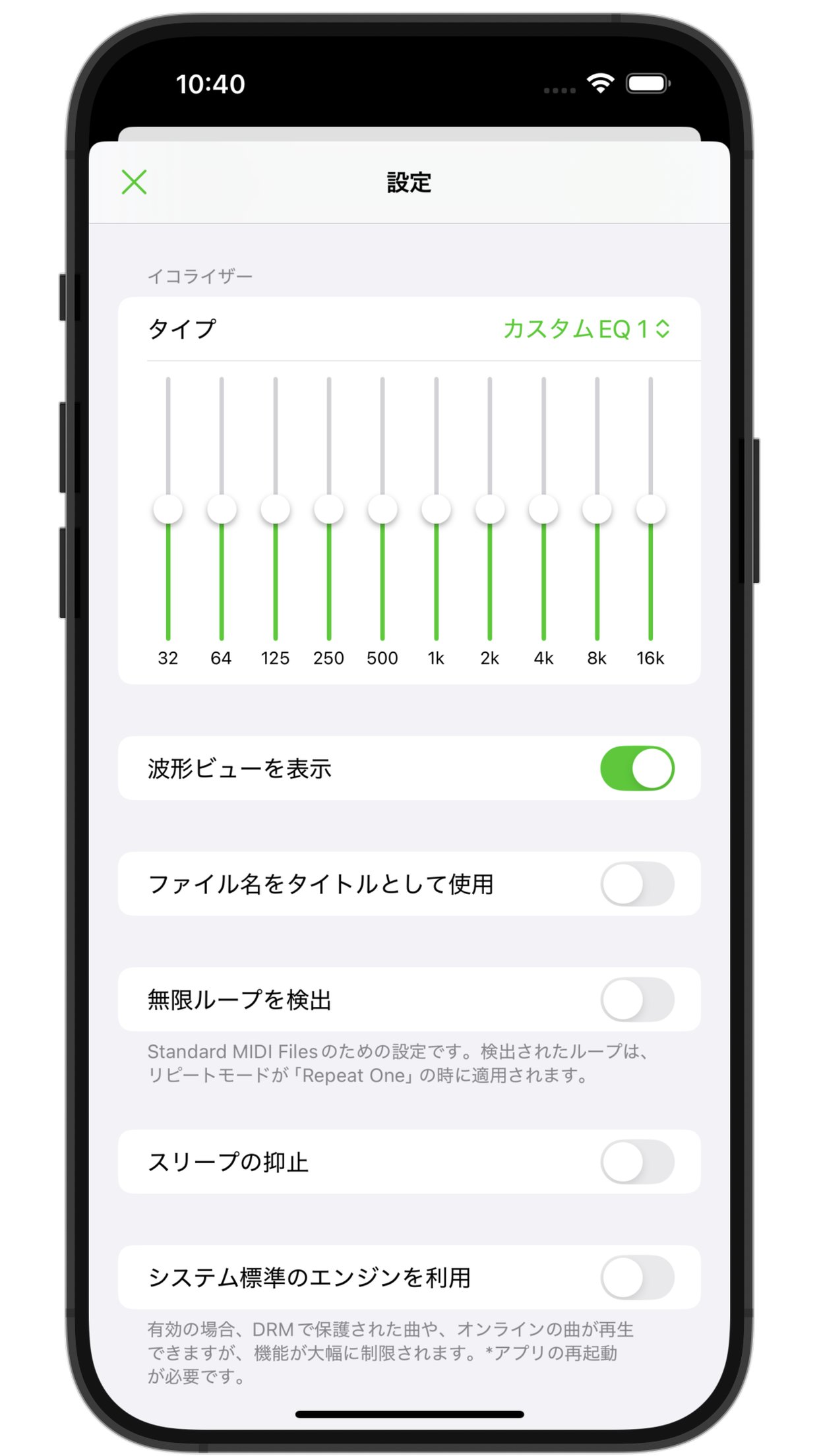Image resolution: width=819 pixels, height=1456 pixels.
Task: Toggle スリープの抑止 on
Action: [x=637, y=1162]
